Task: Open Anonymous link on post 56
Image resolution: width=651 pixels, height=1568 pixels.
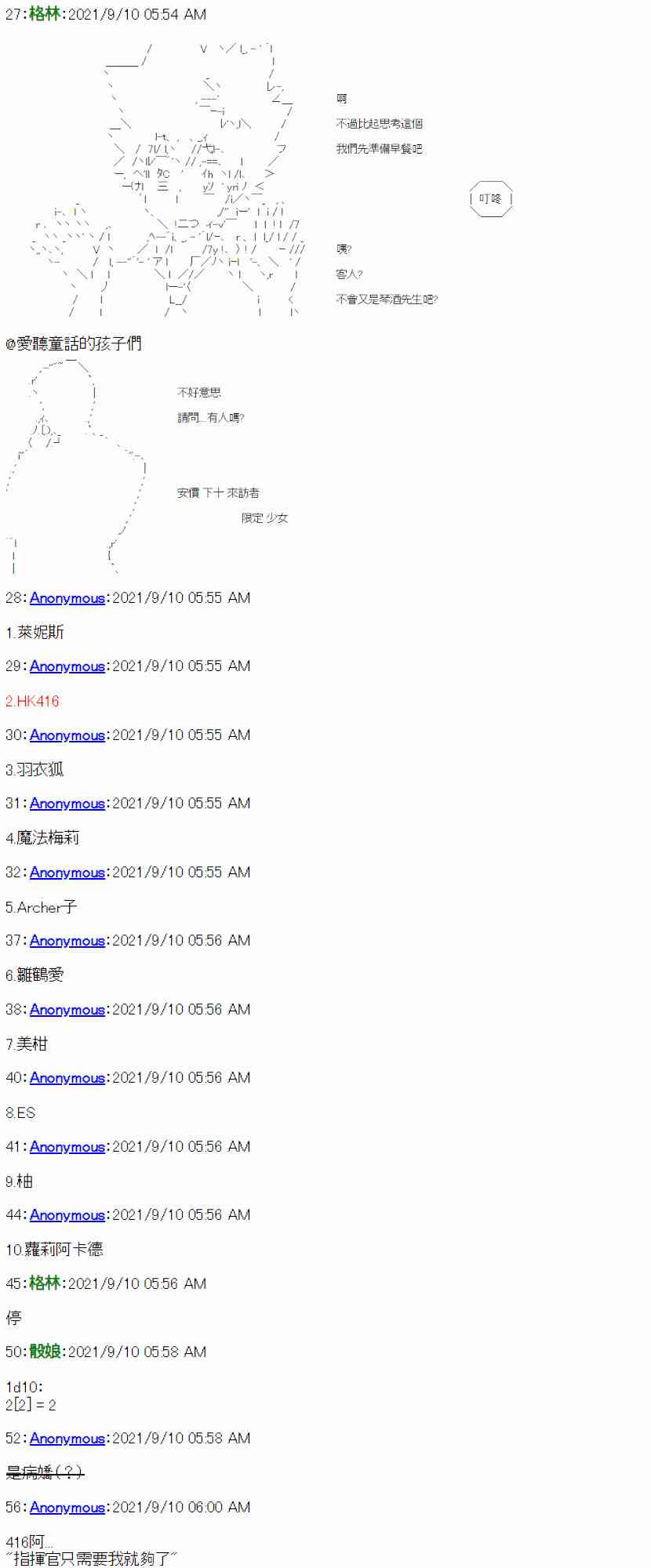Action: click(x=67, y=1508)
